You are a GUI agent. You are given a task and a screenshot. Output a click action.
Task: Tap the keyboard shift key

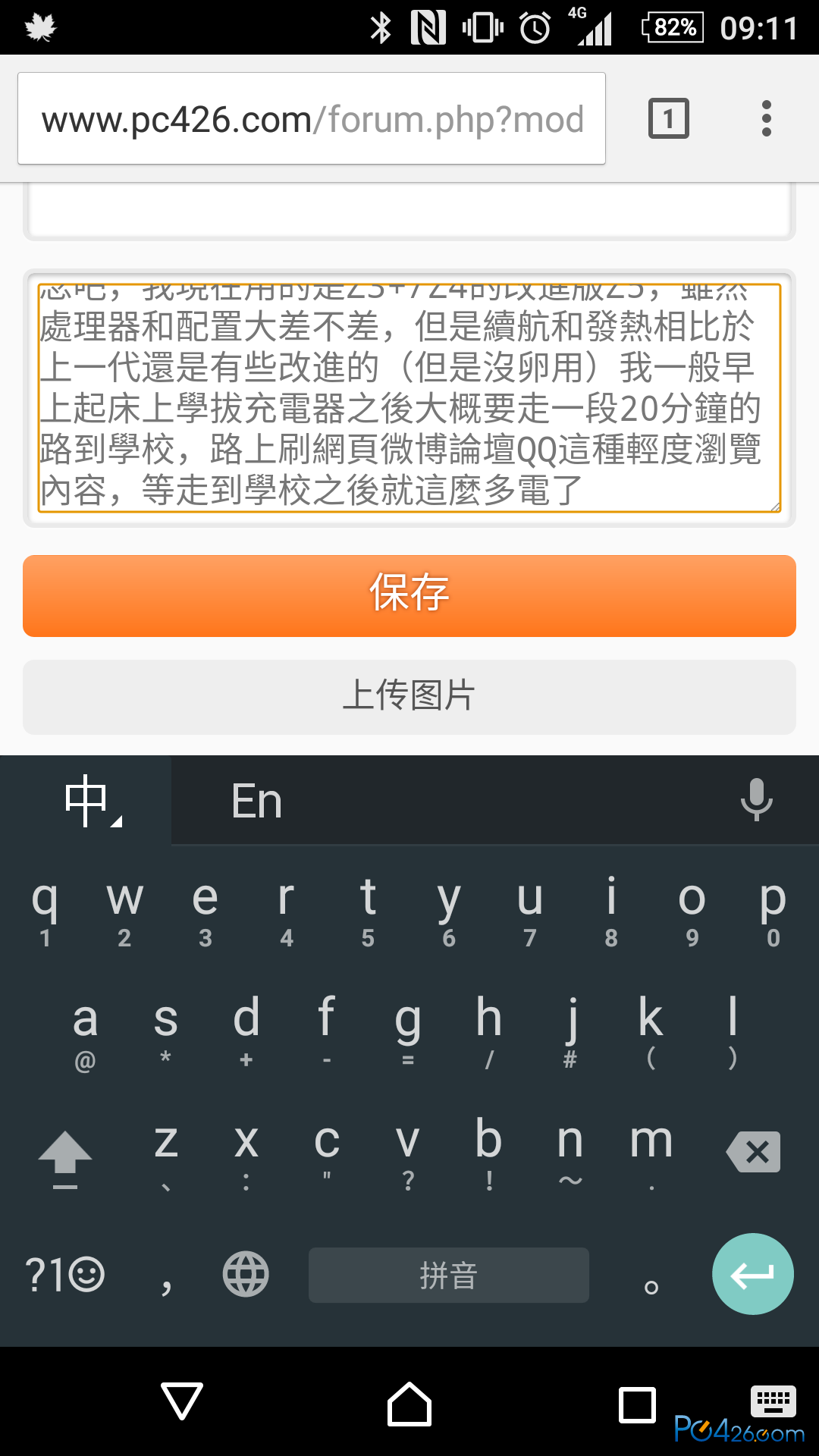(x=65, y=1157)
